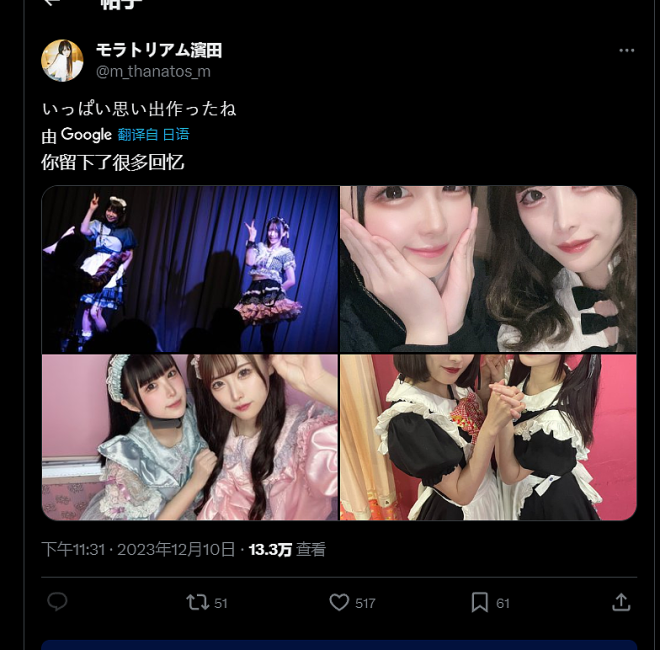The image size is (660, 650).
Task: Open the black maid outfit photo
Action: click(488, 437)
